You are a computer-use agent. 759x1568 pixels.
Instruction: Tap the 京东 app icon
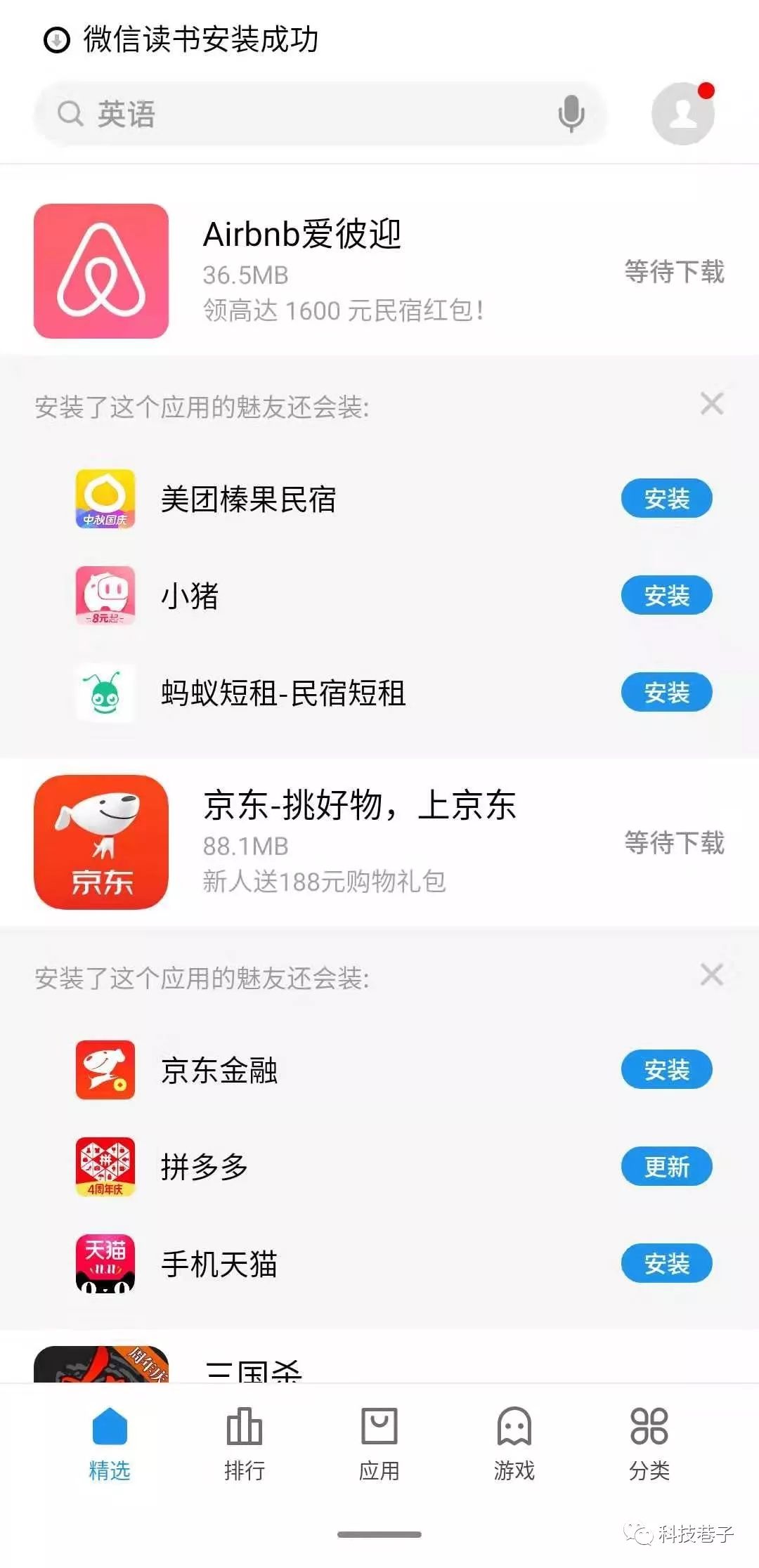click(100, 843)
